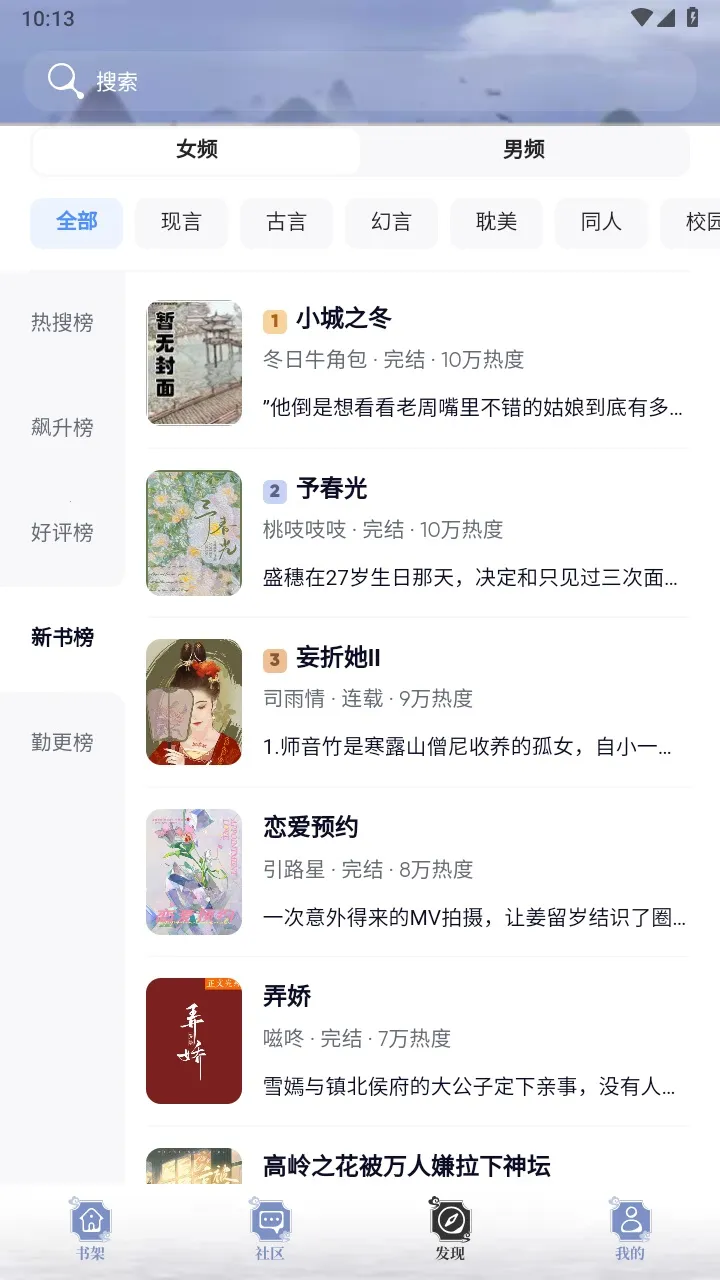This screenshot has height=1280, width=720.
Task: Switch to the 男频 tab
Action: pos(524,150)
